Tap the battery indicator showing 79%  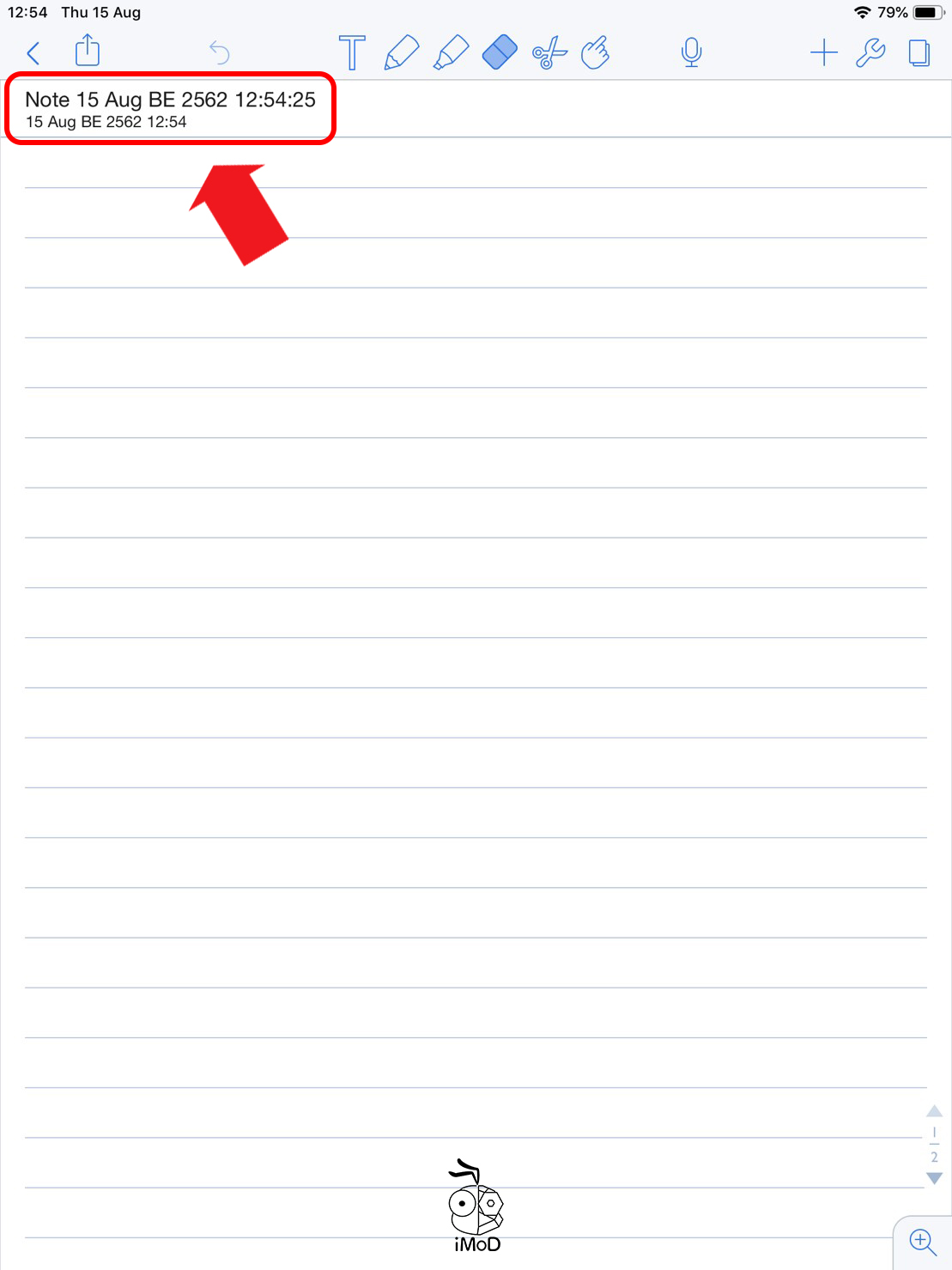click(x=926, y=12)
